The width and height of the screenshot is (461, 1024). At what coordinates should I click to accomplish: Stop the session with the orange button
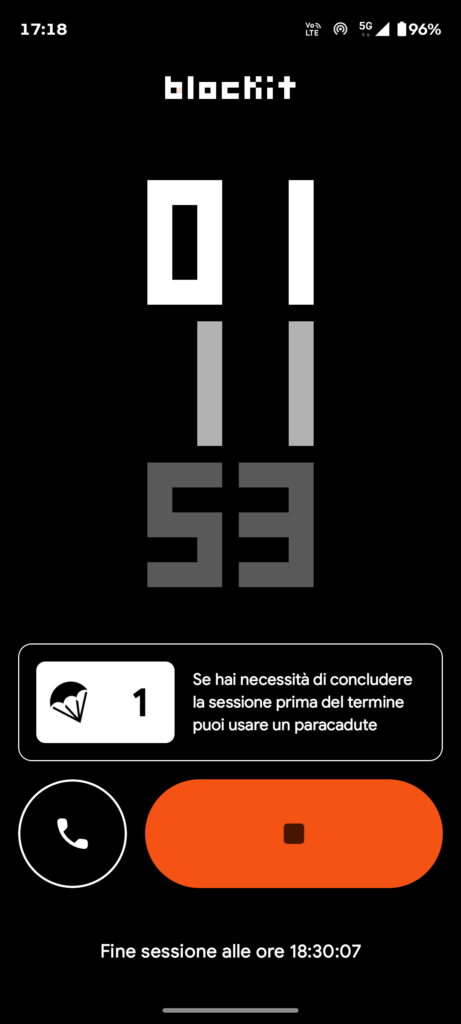coord(294,833)
